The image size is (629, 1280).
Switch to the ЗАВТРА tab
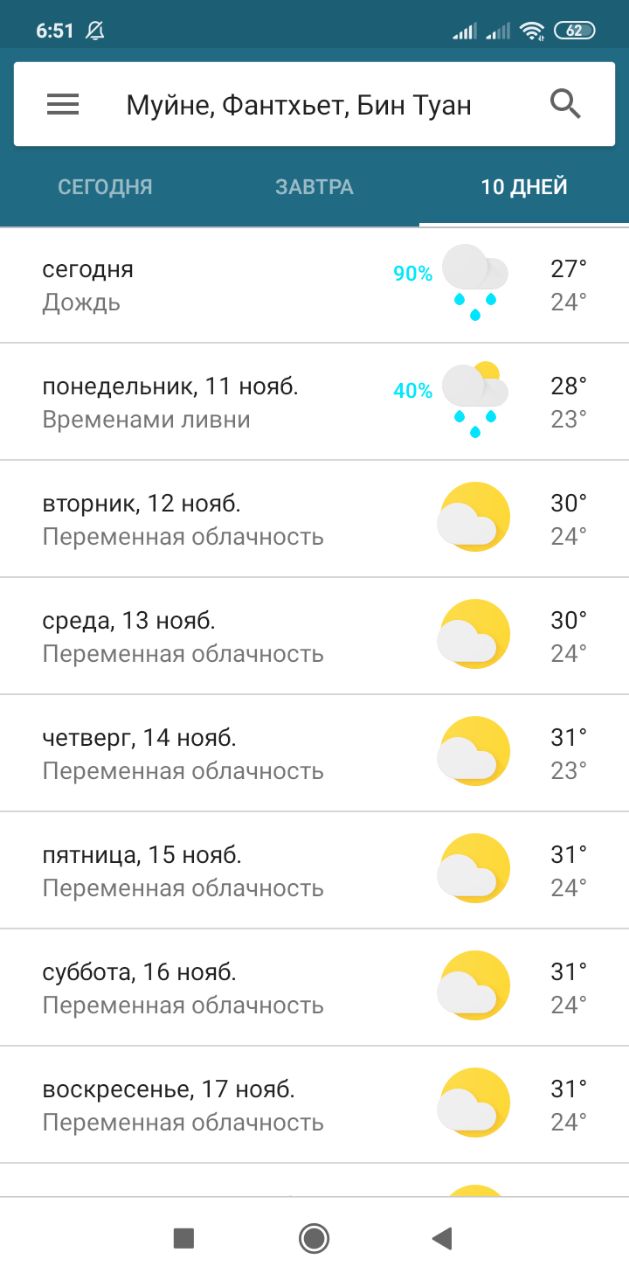pyautogui.click(x=314, y=187)
